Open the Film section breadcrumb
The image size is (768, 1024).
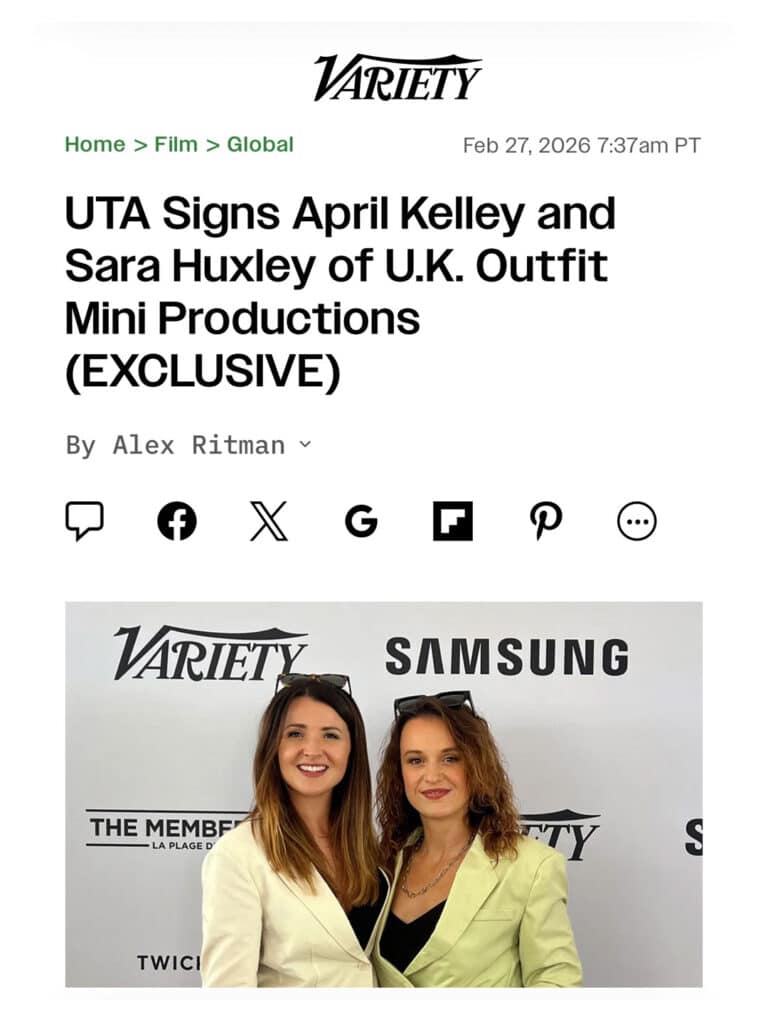tap(176, 144)
